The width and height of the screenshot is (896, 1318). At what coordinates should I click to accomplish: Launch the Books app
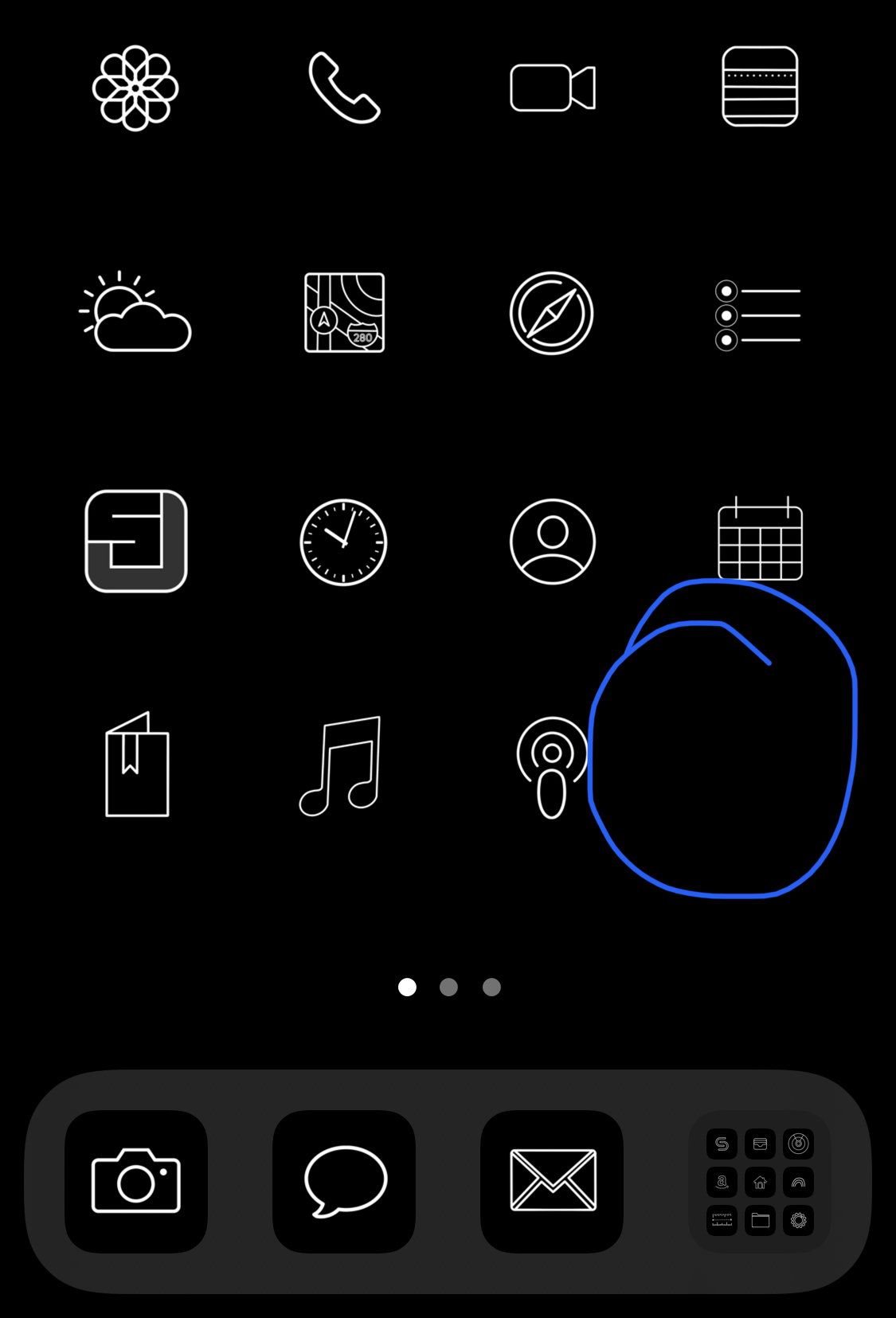click(137, 765)
